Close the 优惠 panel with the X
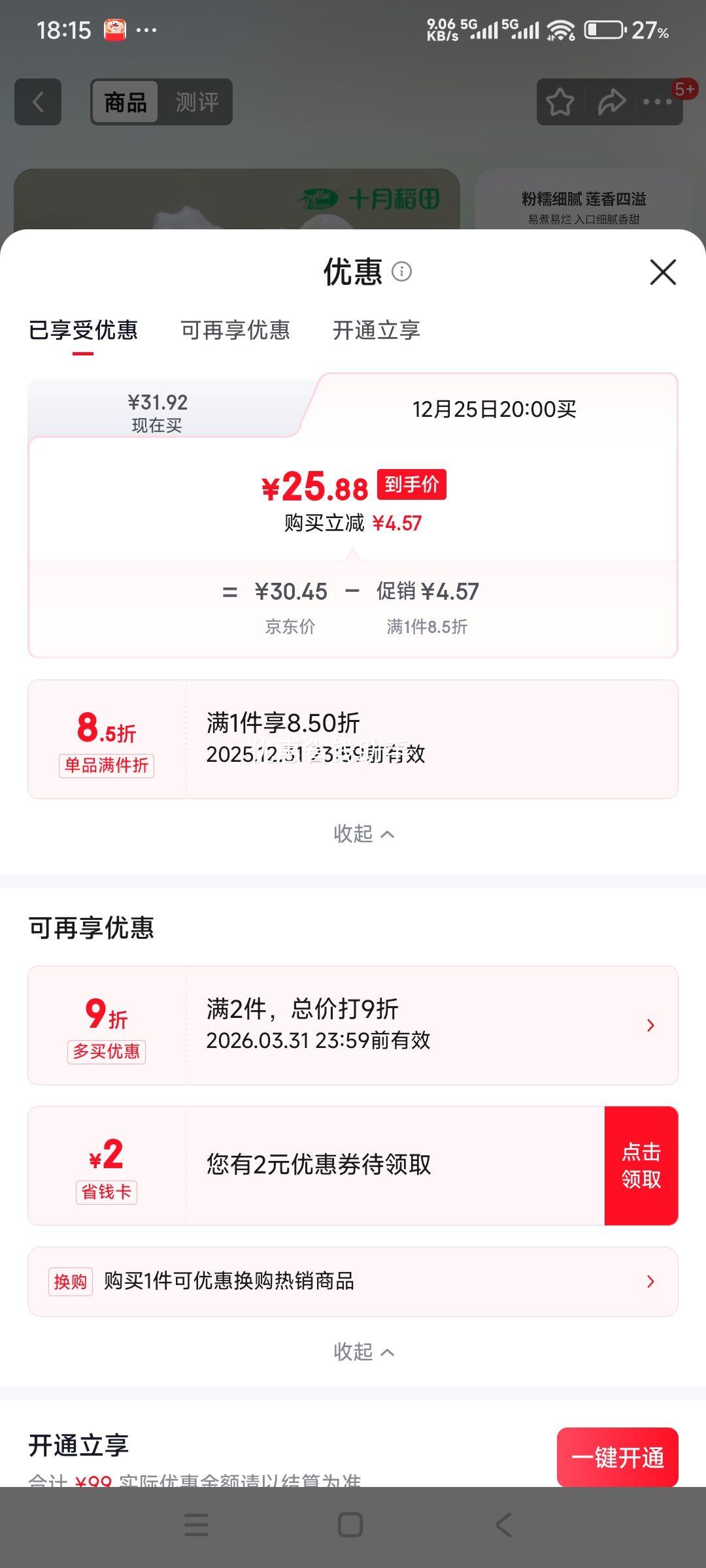This screenshot has width=706, height=1568. pyautogui.click(x=663, y=274)
